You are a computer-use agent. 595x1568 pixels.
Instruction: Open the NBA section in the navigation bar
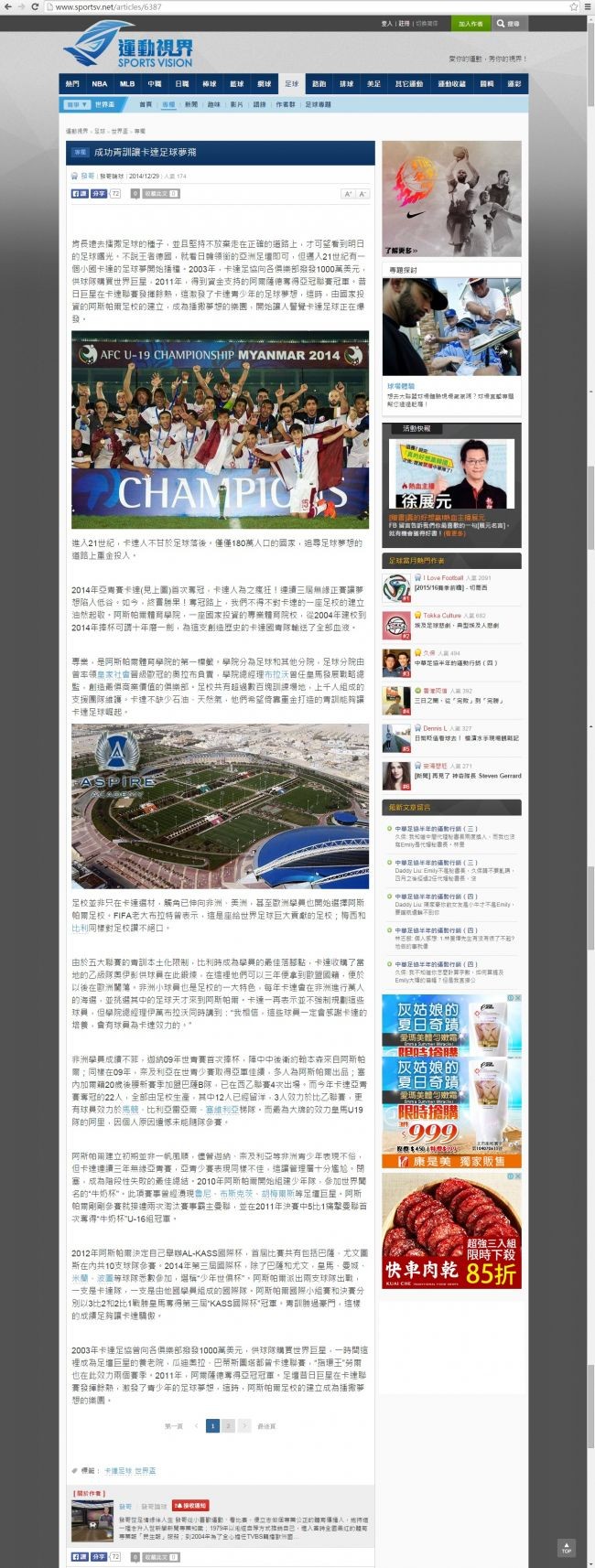(x=99, y=84)
